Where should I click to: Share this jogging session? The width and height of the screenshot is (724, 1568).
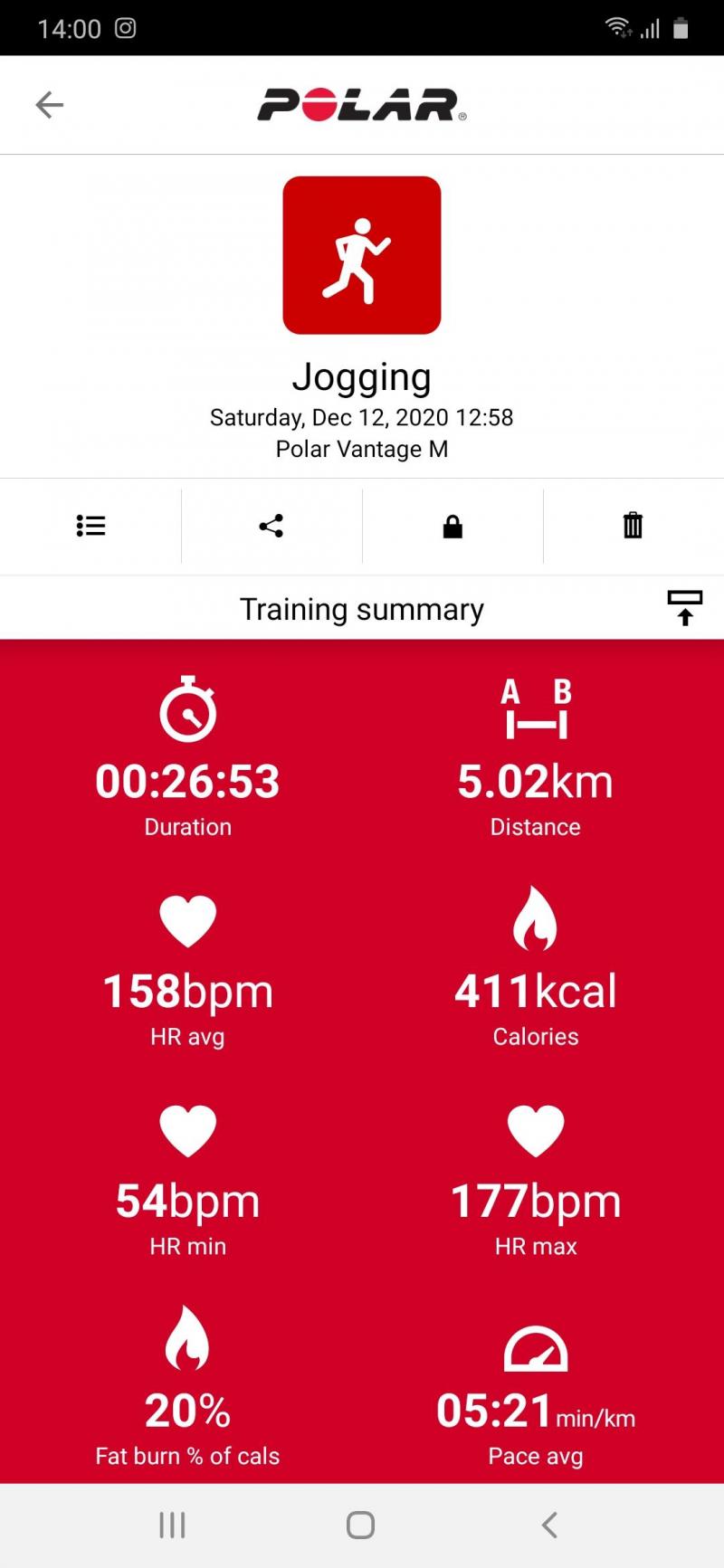pos(271,526)
